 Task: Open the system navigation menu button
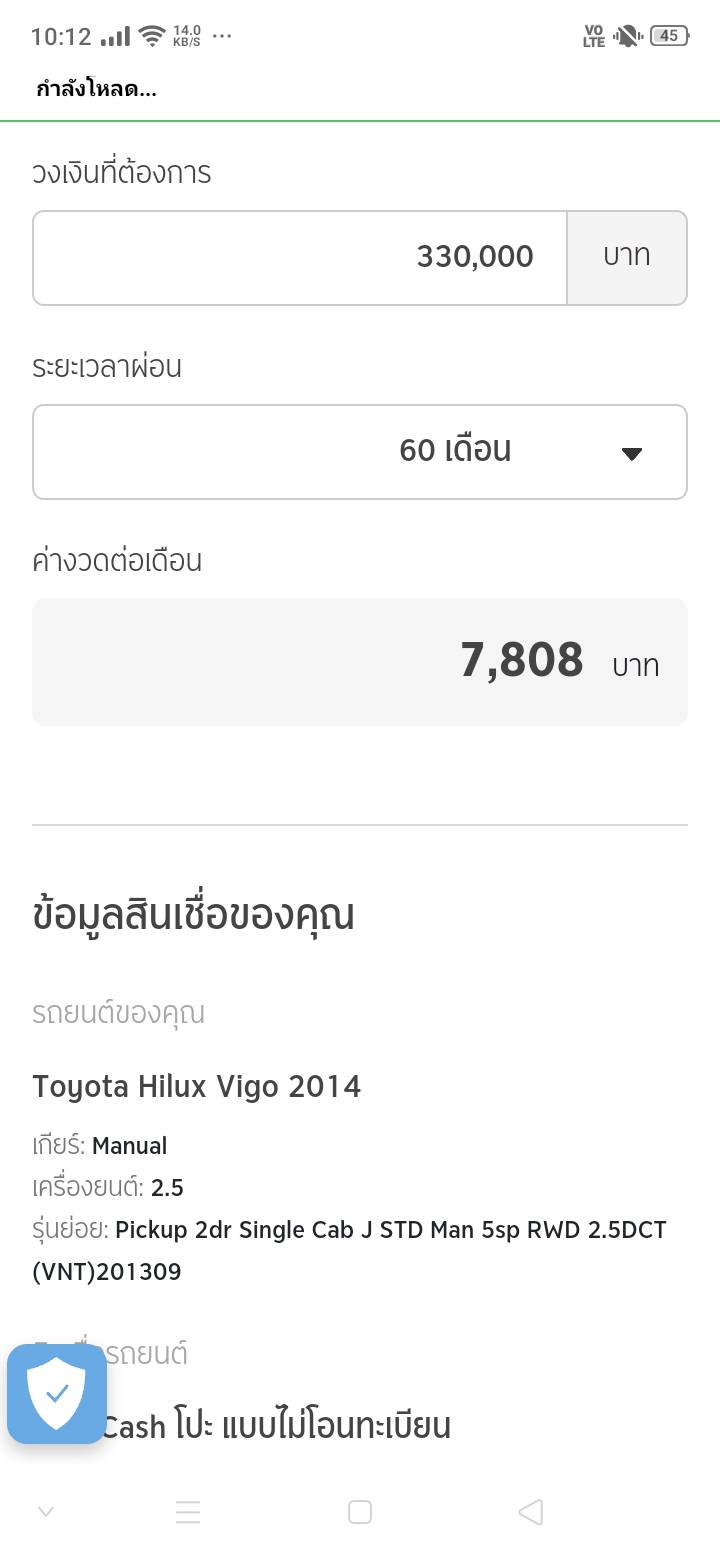coord(188,1512)
